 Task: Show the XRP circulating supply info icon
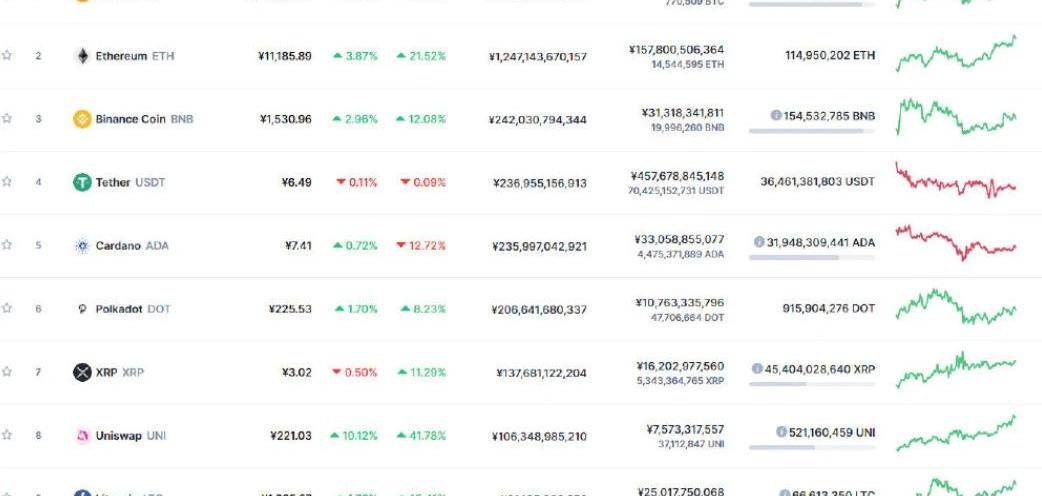[x=757, y=369]
